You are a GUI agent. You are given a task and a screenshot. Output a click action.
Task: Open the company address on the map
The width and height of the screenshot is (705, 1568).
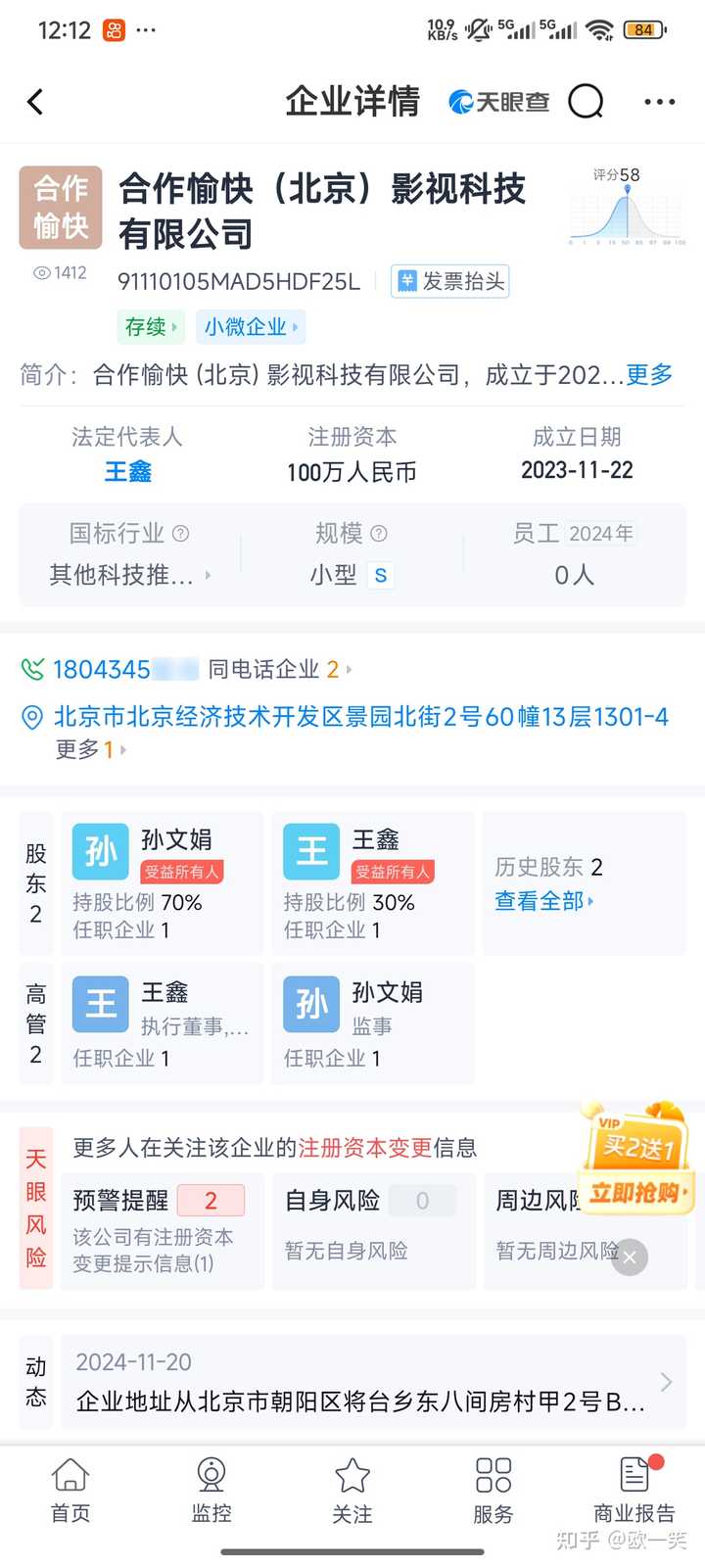[360, 718]
